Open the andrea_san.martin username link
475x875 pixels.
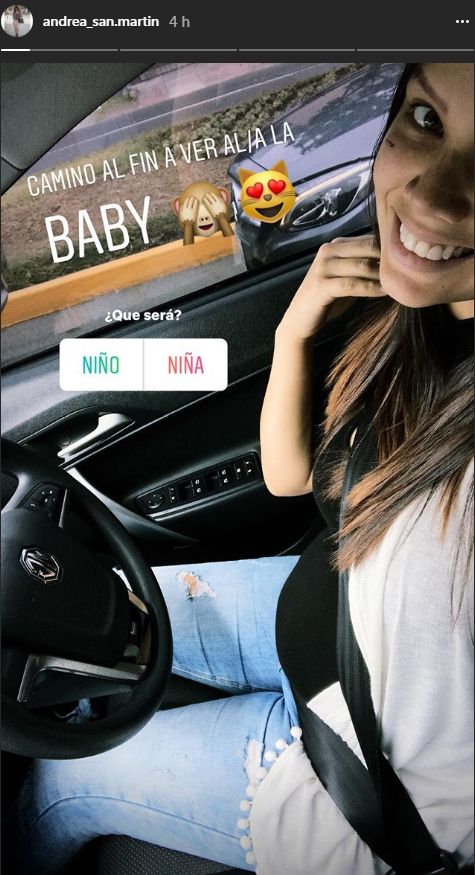(x=100, y=22)
